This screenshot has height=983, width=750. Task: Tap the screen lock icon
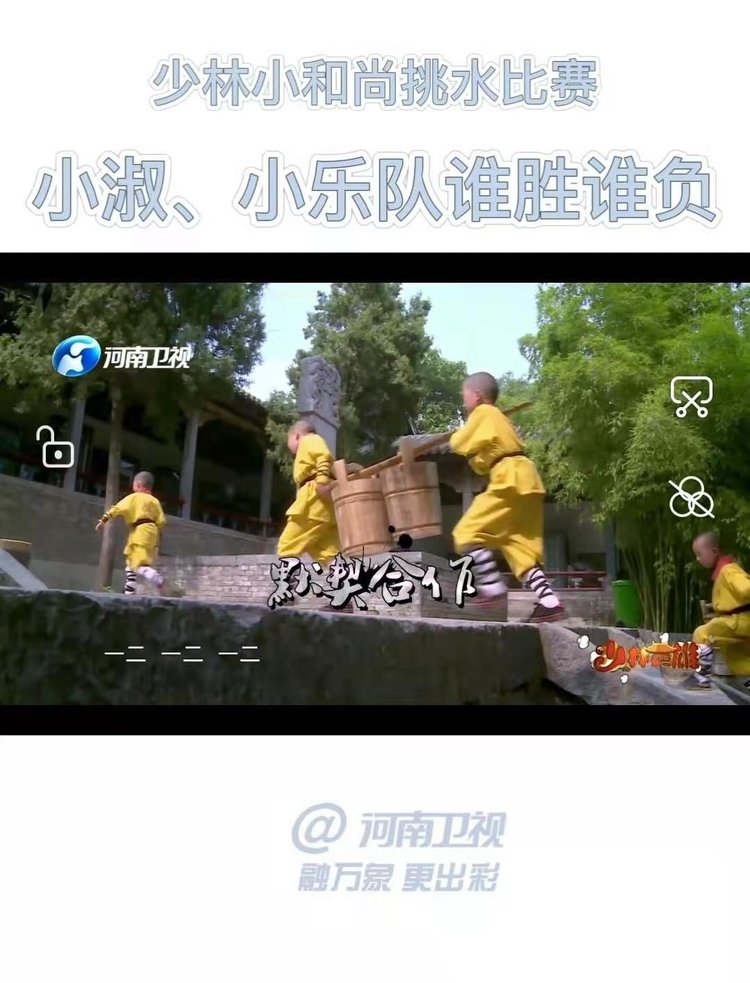coord(55,447)
